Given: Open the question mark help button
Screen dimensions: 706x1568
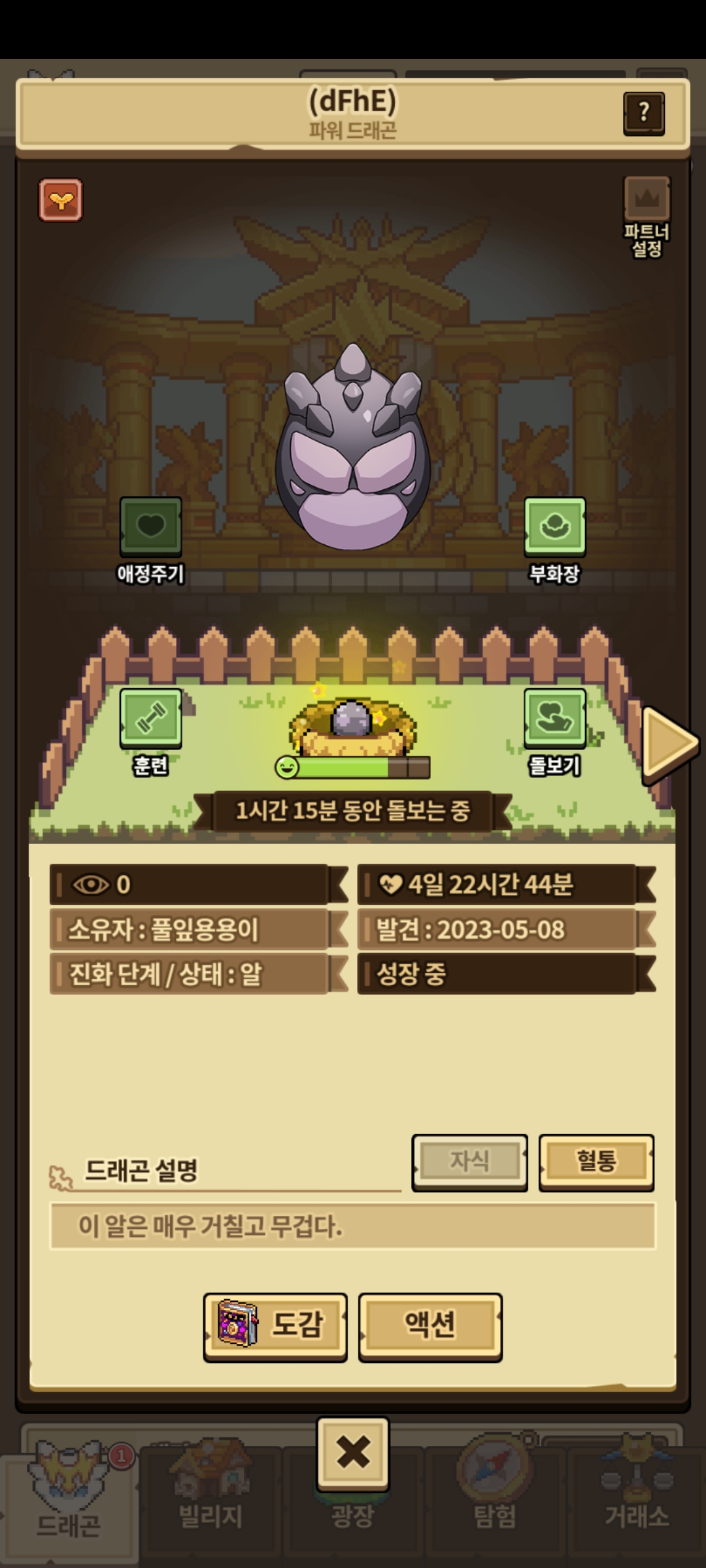Looking at the screenshot, I should click(x=644, y=114).
